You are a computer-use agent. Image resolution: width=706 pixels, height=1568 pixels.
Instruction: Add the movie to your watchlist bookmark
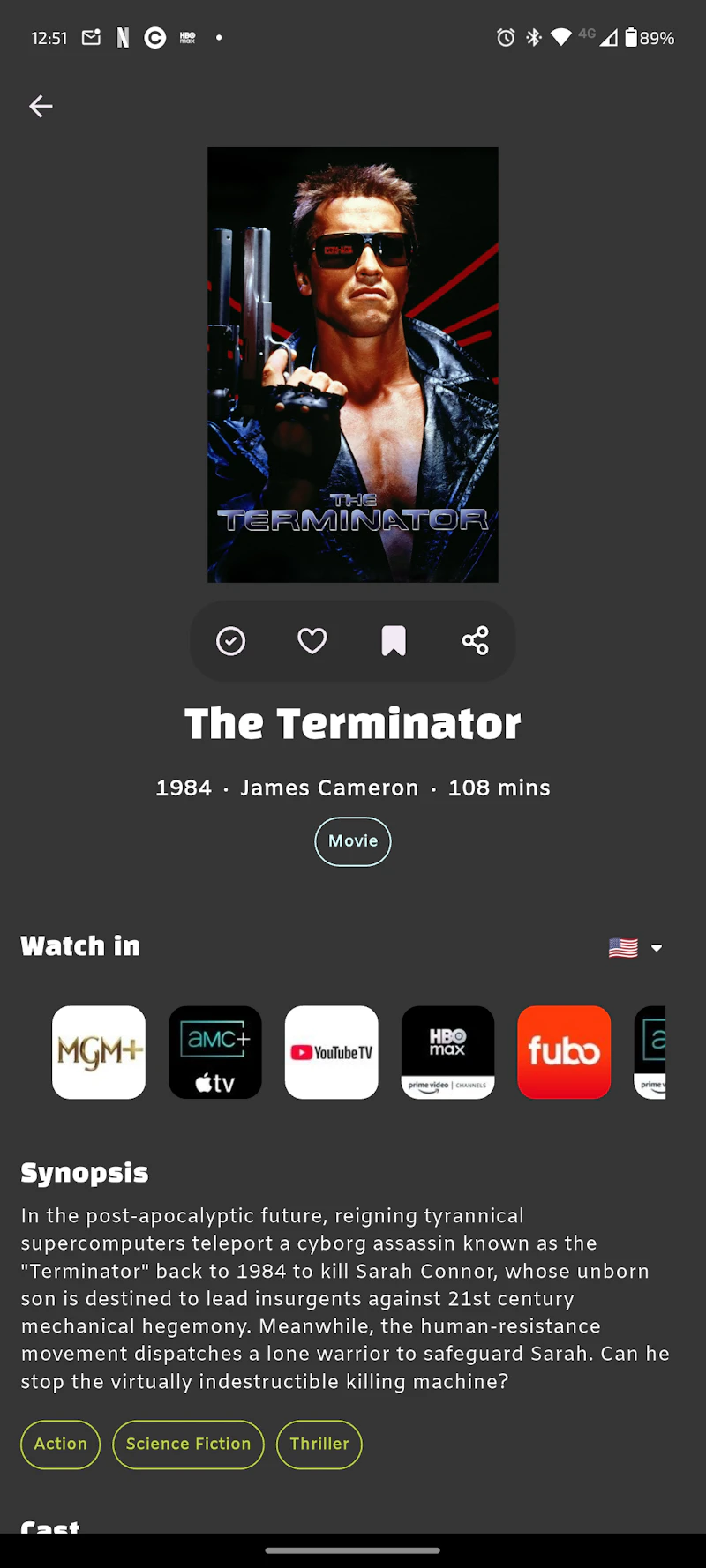(394, 641)
